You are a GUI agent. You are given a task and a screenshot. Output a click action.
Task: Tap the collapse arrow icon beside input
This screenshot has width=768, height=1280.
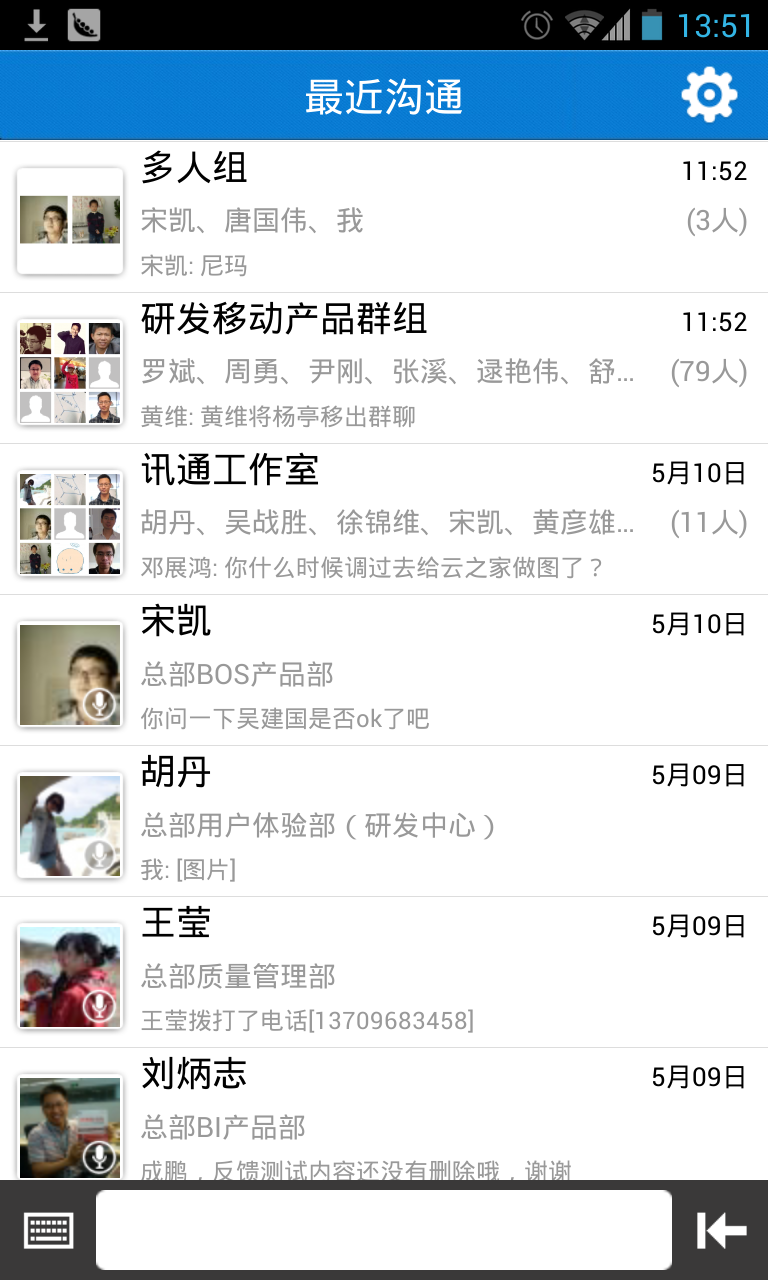click(x=721, y=1230)
